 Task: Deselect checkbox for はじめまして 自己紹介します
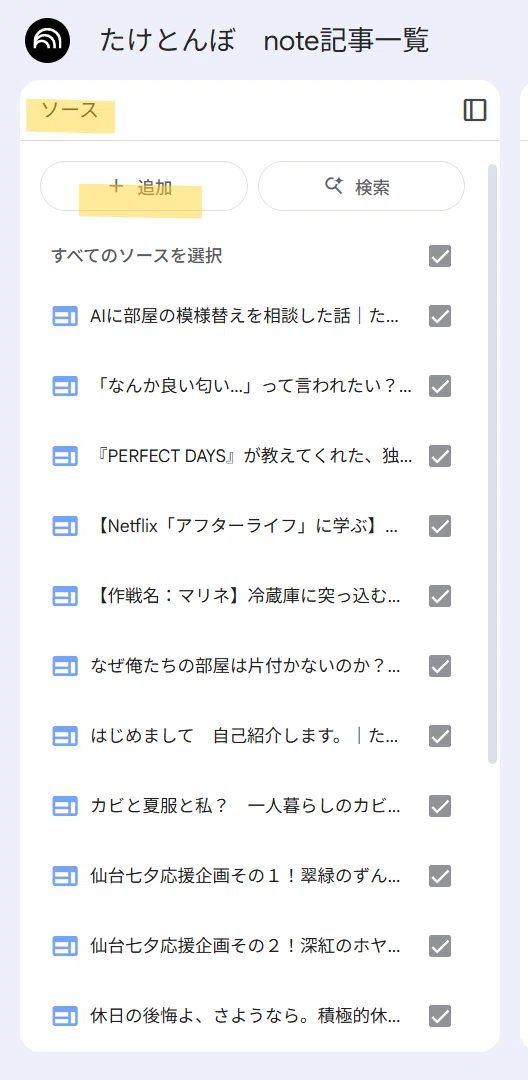tap(440, 736)
